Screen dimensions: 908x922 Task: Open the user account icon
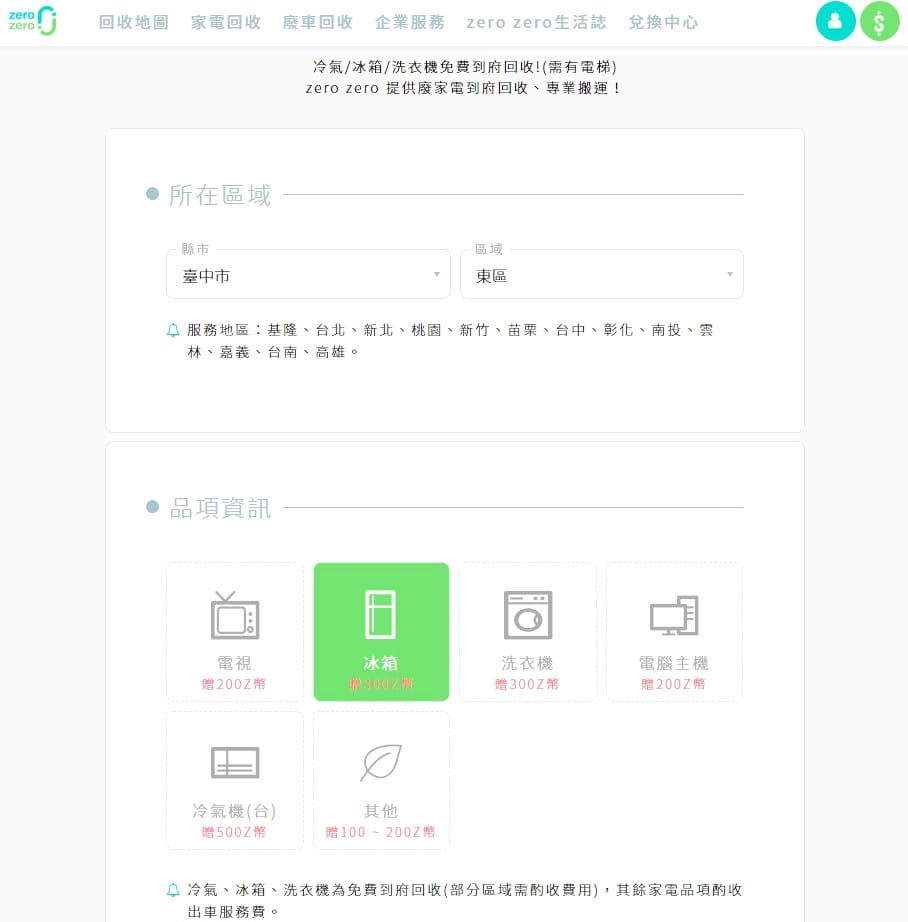coord(835,21)
